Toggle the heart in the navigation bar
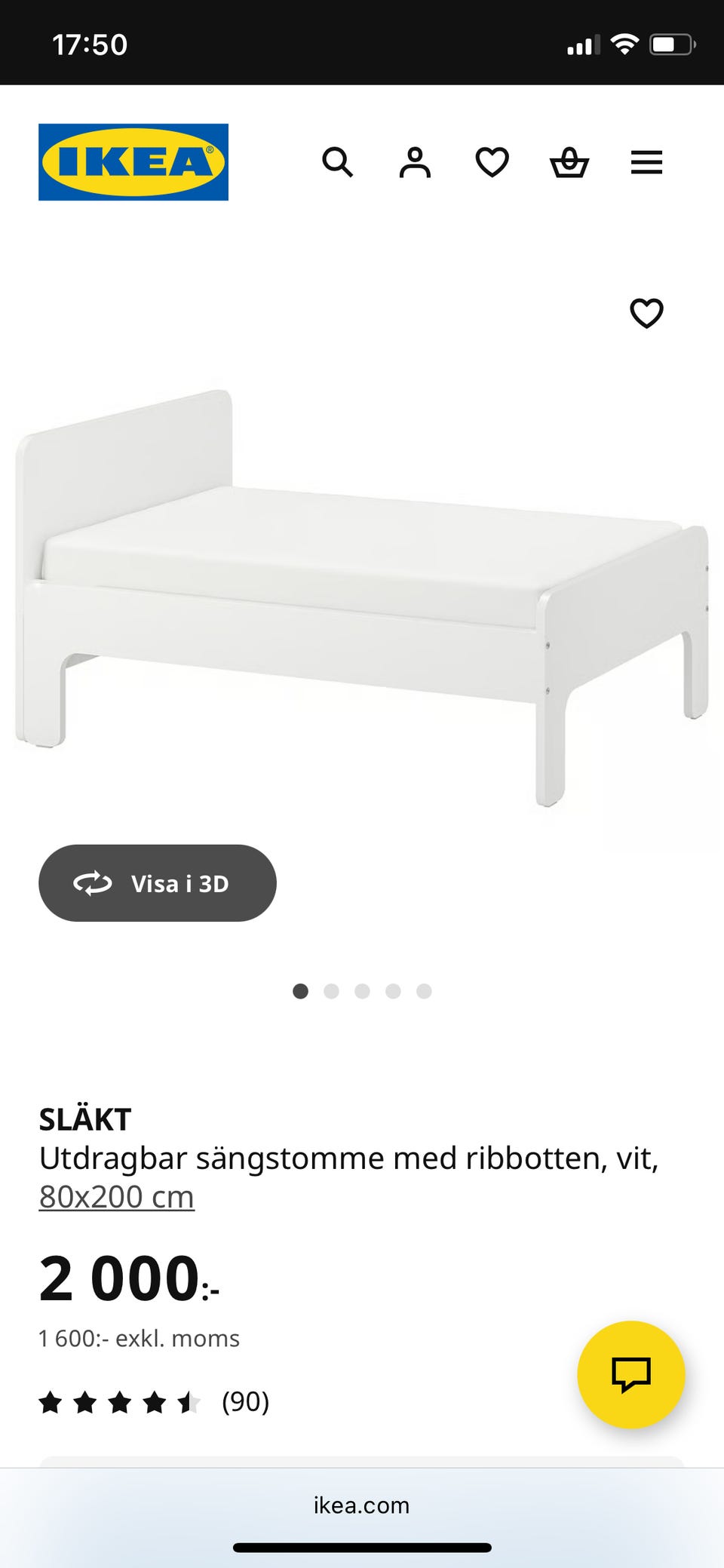 tap(492, 163)
